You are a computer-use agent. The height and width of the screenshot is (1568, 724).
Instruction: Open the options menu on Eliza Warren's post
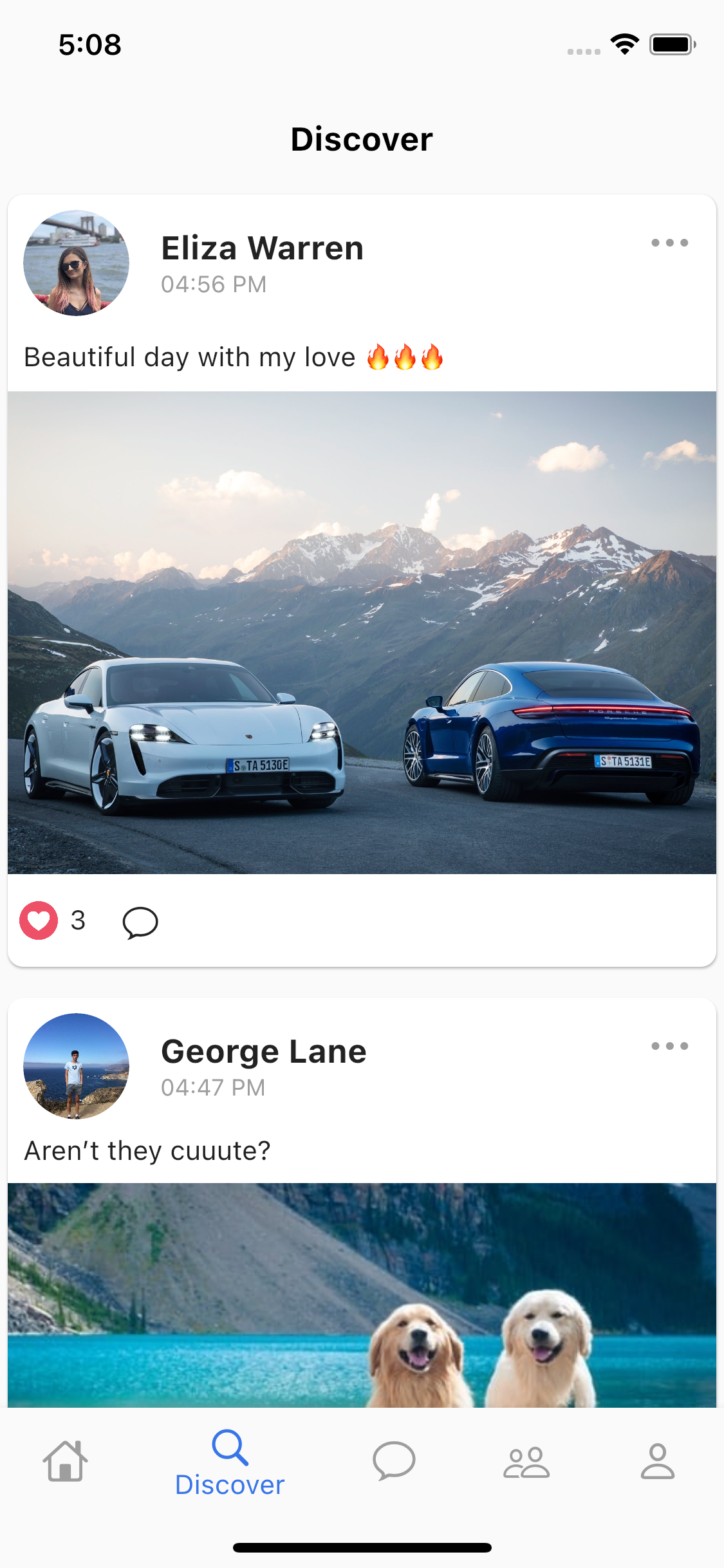[669, 243]
